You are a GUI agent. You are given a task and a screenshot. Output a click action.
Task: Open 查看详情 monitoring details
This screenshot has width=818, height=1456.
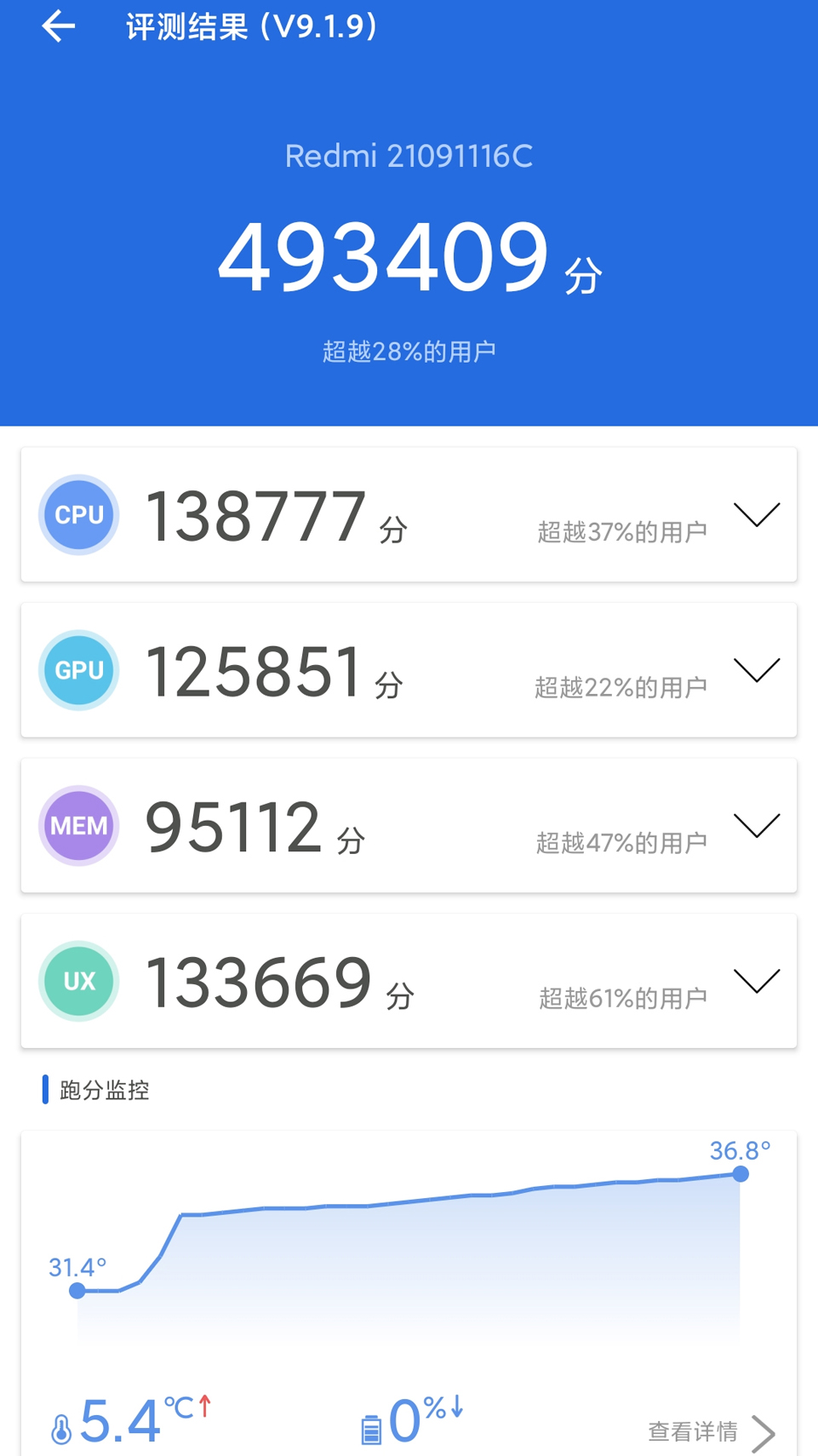pos(711,1432)
